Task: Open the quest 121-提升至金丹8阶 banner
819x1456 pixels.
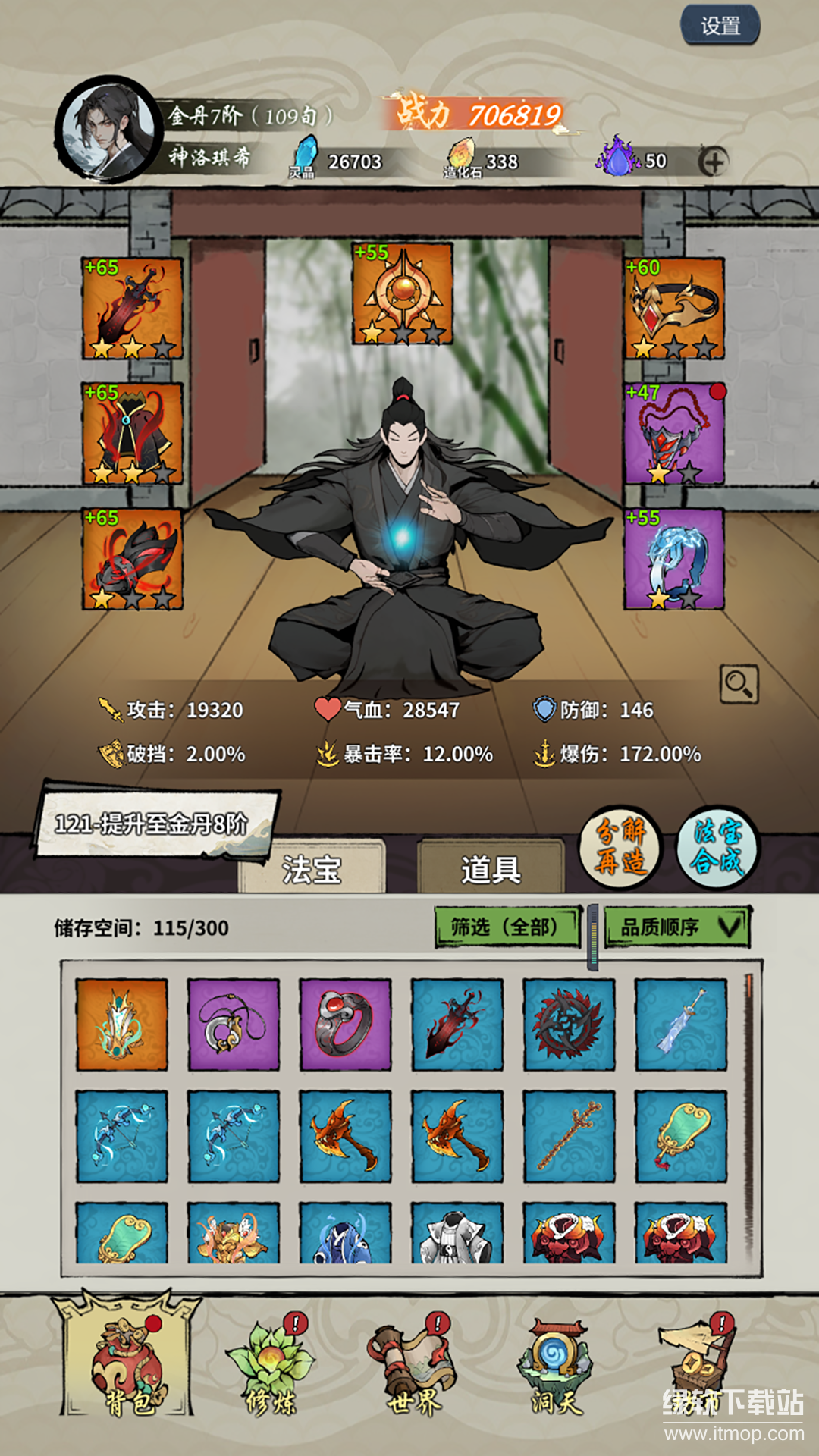Action: (x=152, y=824)
